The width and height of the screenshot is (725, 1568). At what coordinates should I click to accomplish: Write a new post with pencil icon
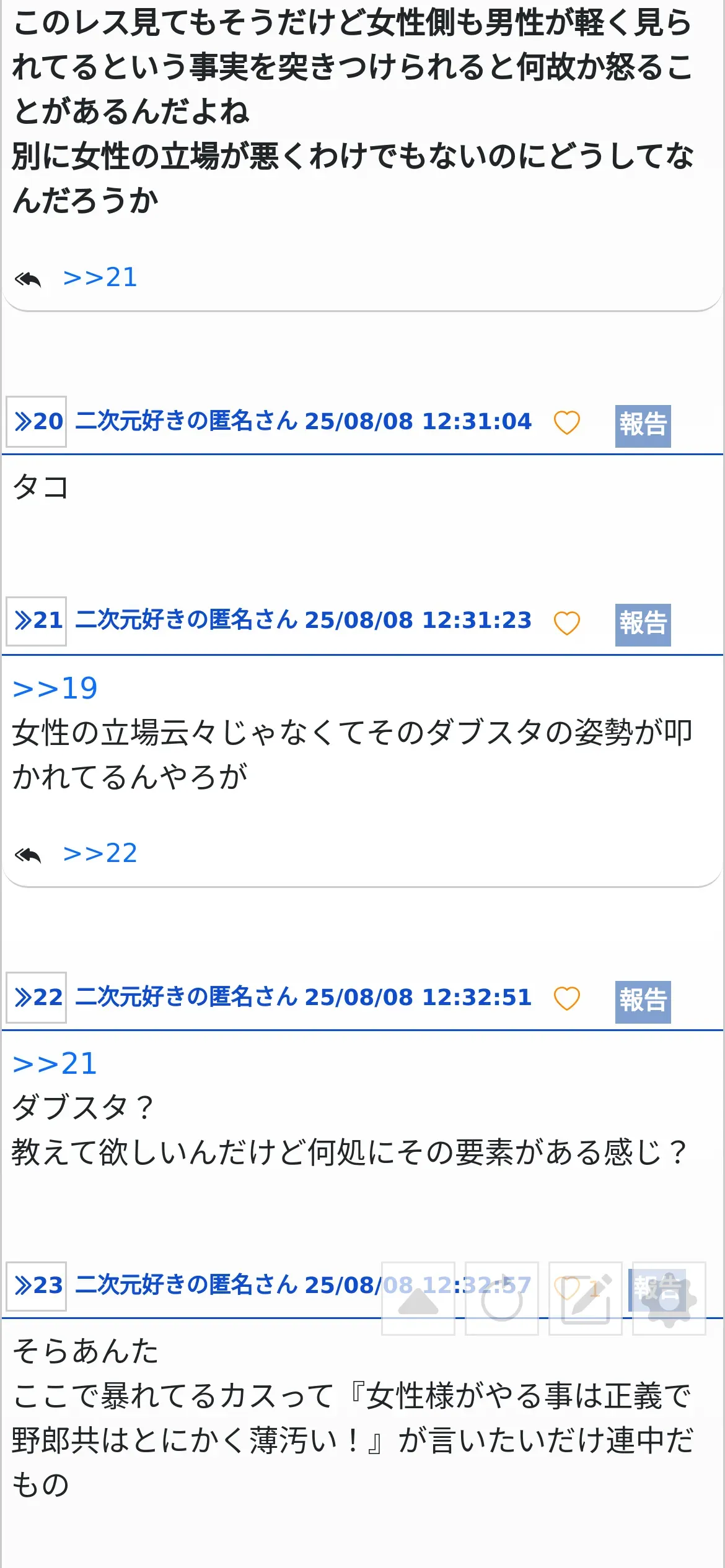click(x=586, y=1299)
